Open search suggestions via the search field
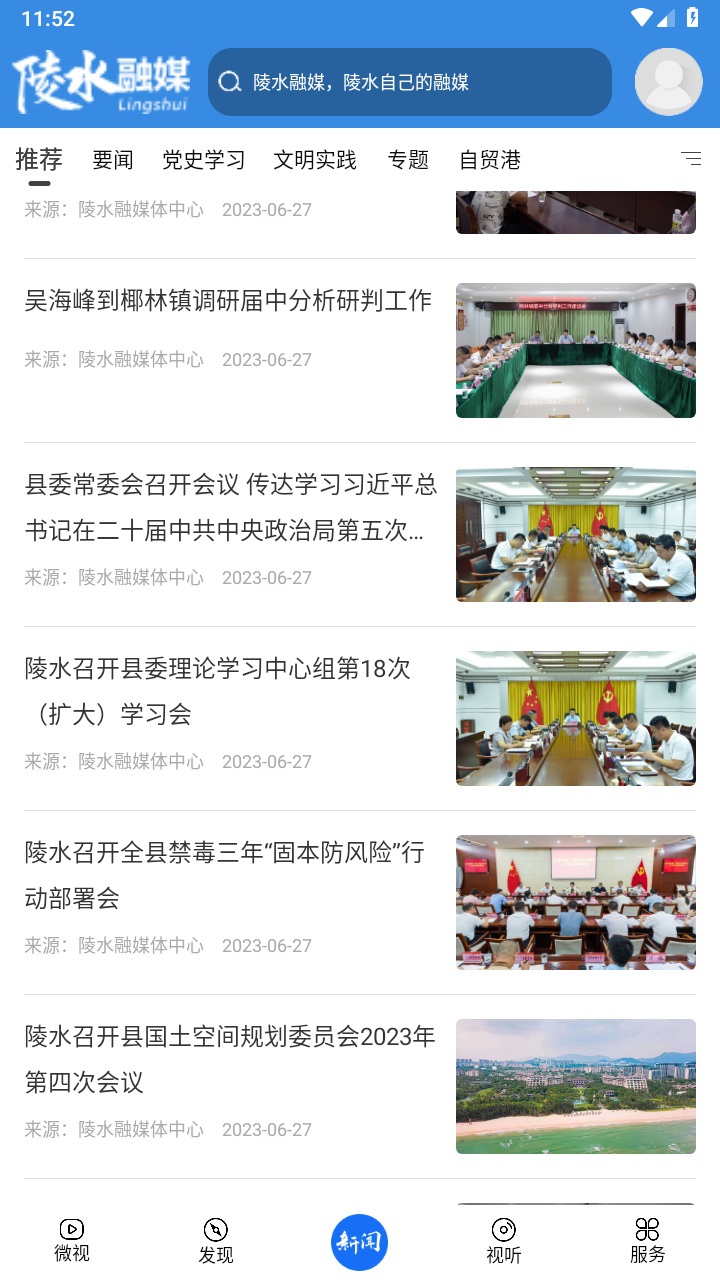This screenshot has width=720, height=1280. click(x=410, y=82)
